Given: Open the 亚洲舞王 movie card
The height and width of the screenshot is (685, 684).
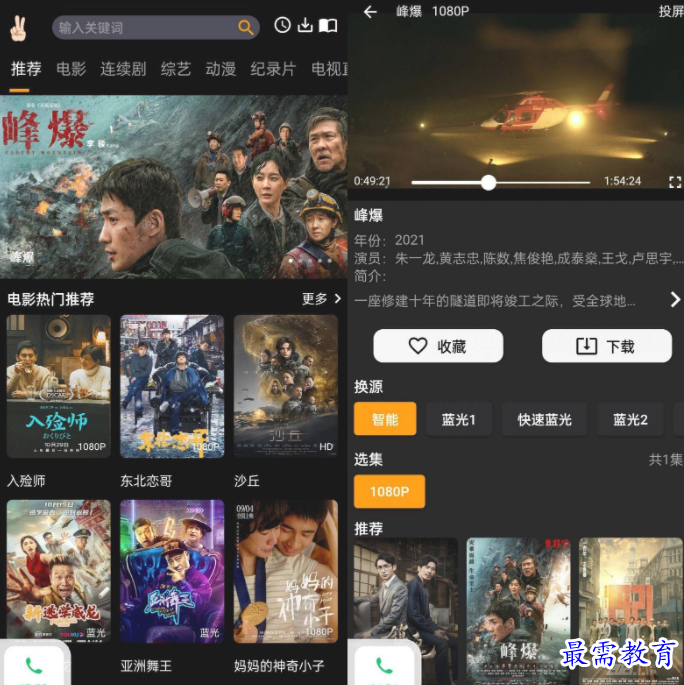Looking at the screenshot, I should (172, 572).
